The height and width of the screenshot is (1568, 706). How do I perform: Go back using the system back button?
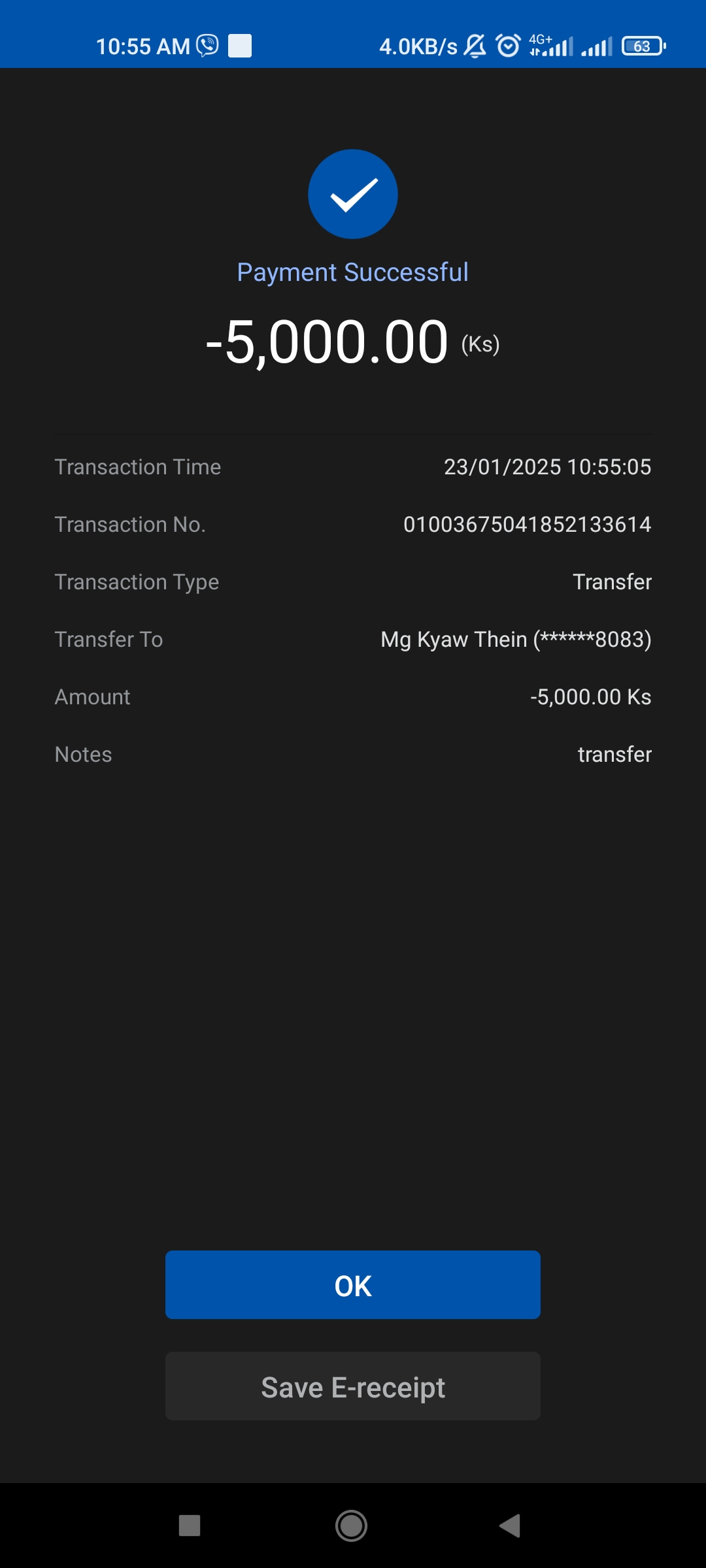tap(510, 1526)
